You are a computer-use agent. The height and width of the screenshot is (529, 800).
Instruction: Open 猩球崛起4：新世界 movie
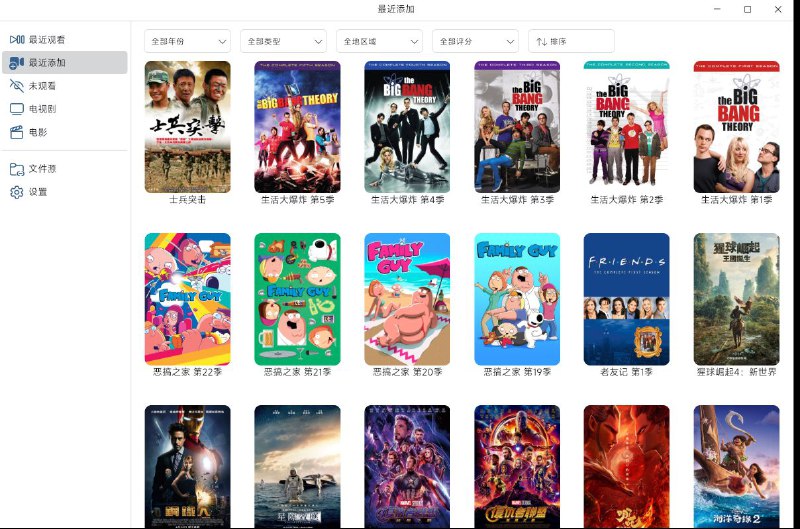[x=736, y=299]
